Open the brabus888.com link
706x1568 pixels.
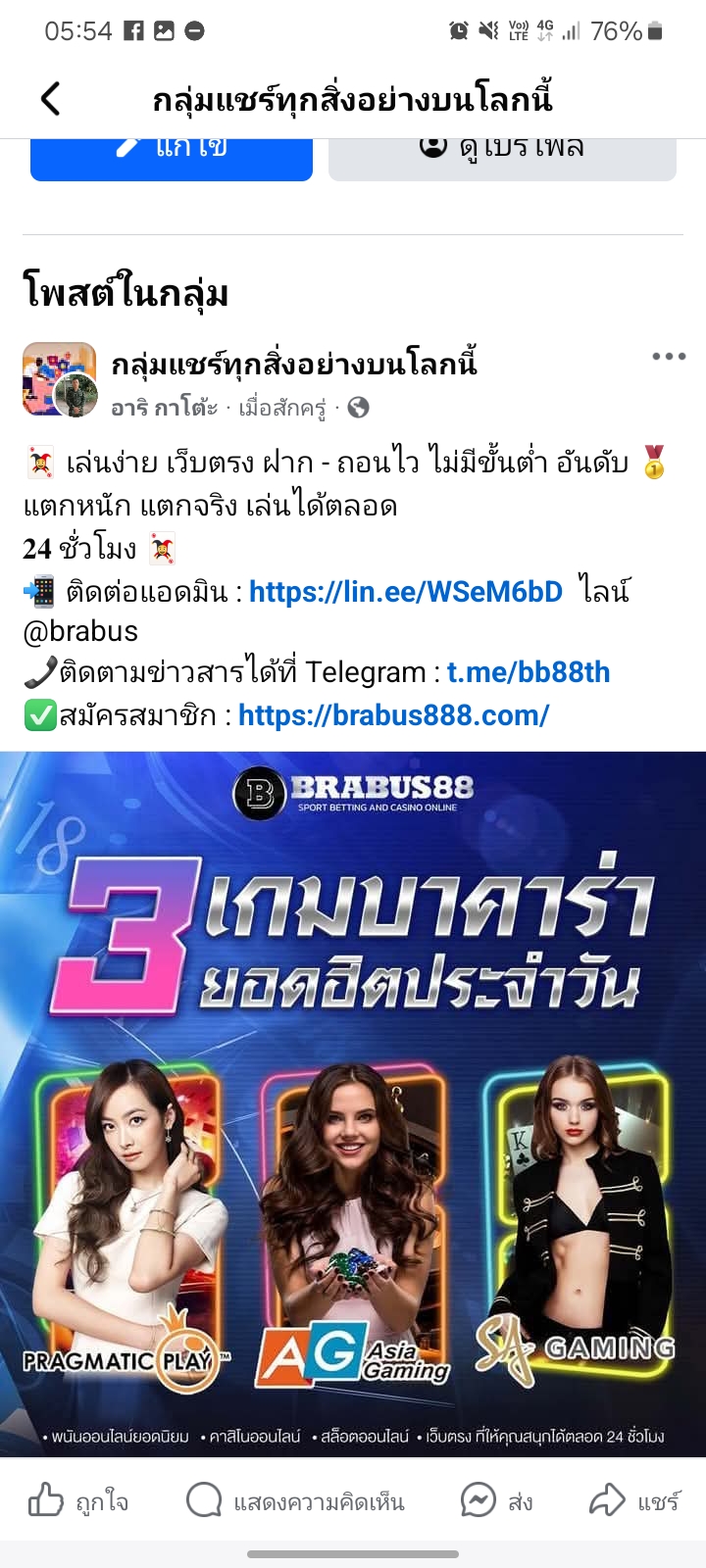click(393, 714)
